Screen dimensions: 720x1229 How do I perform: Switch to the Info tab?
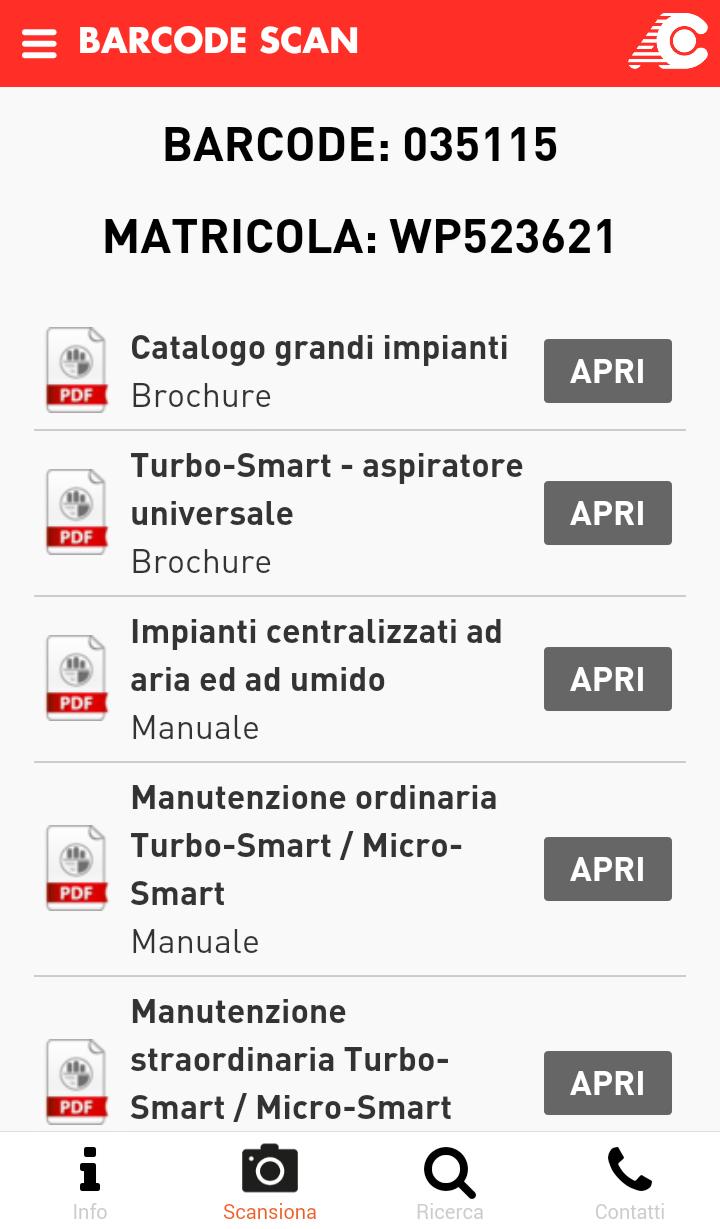pos(90,1181)
